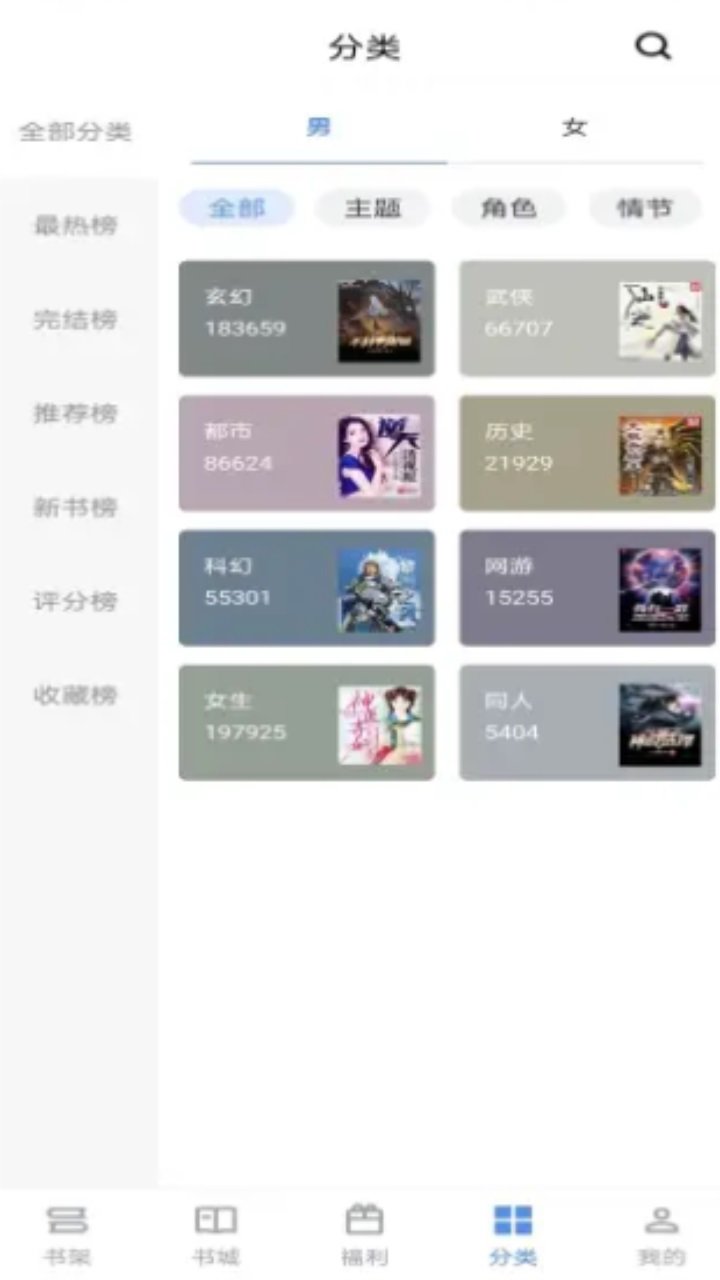
Task: Select the 情节 filter chip
Action: click(645, 208)
